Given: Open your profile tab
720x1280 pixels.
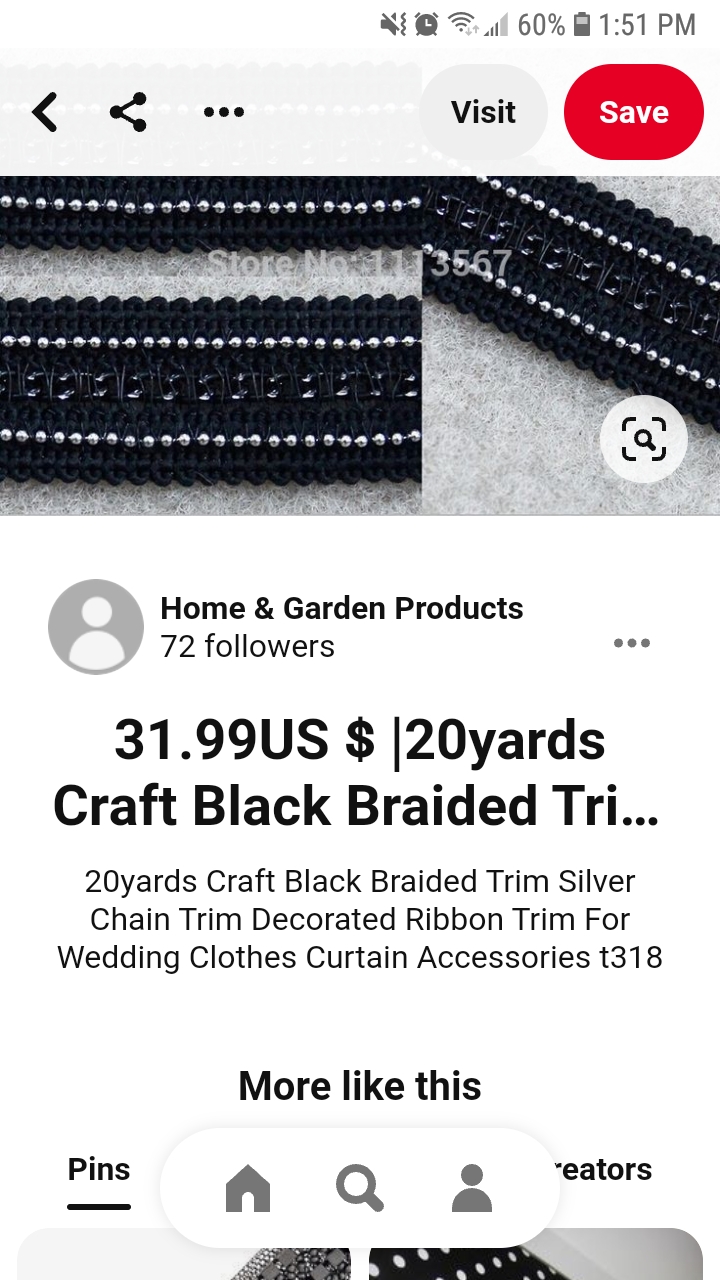Looking at the screenshot, I should (471, 1188).
